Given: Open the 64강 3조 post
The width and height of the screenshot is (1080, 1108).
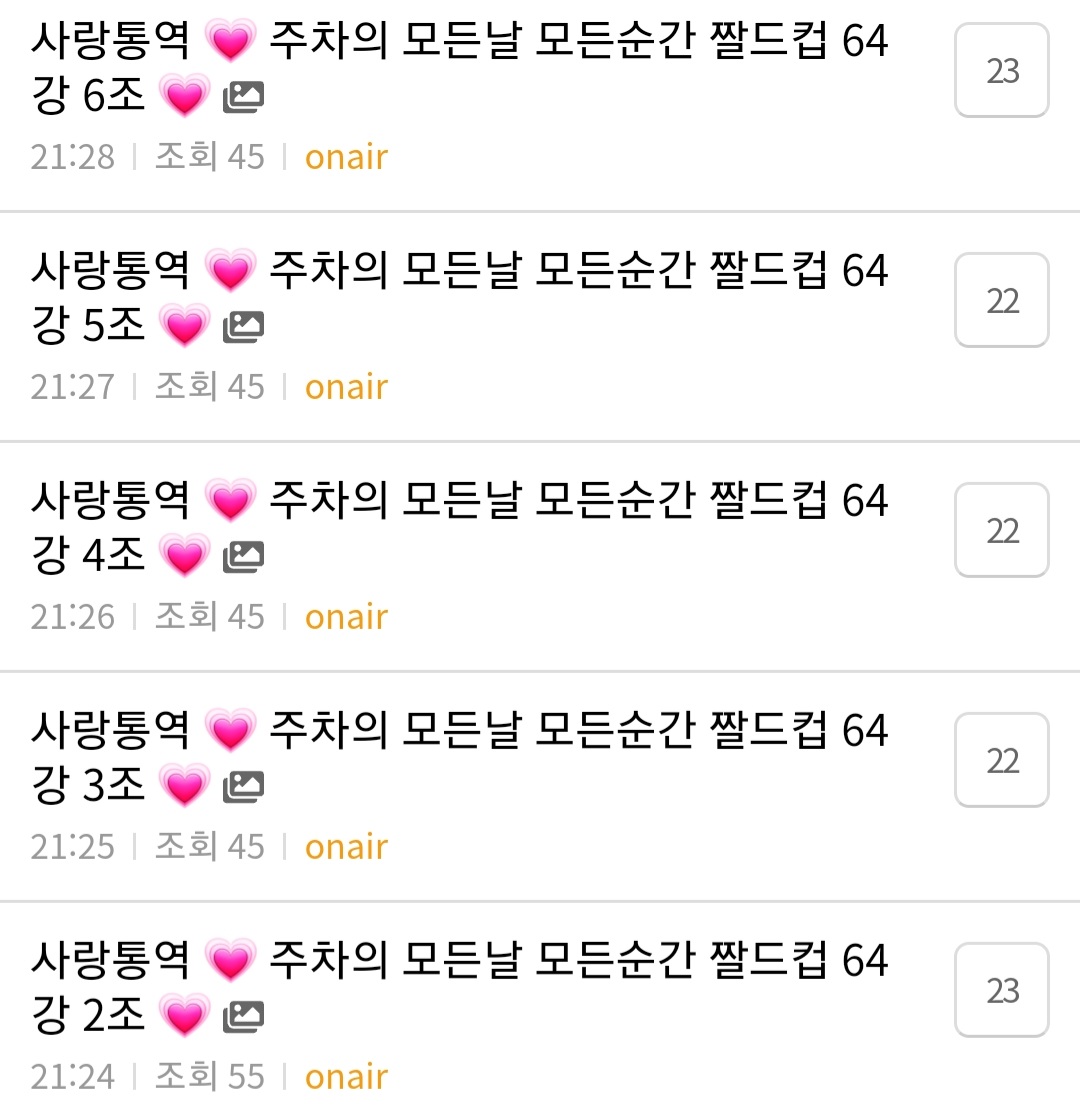Looking at the screenshot, I should [460, 759].
